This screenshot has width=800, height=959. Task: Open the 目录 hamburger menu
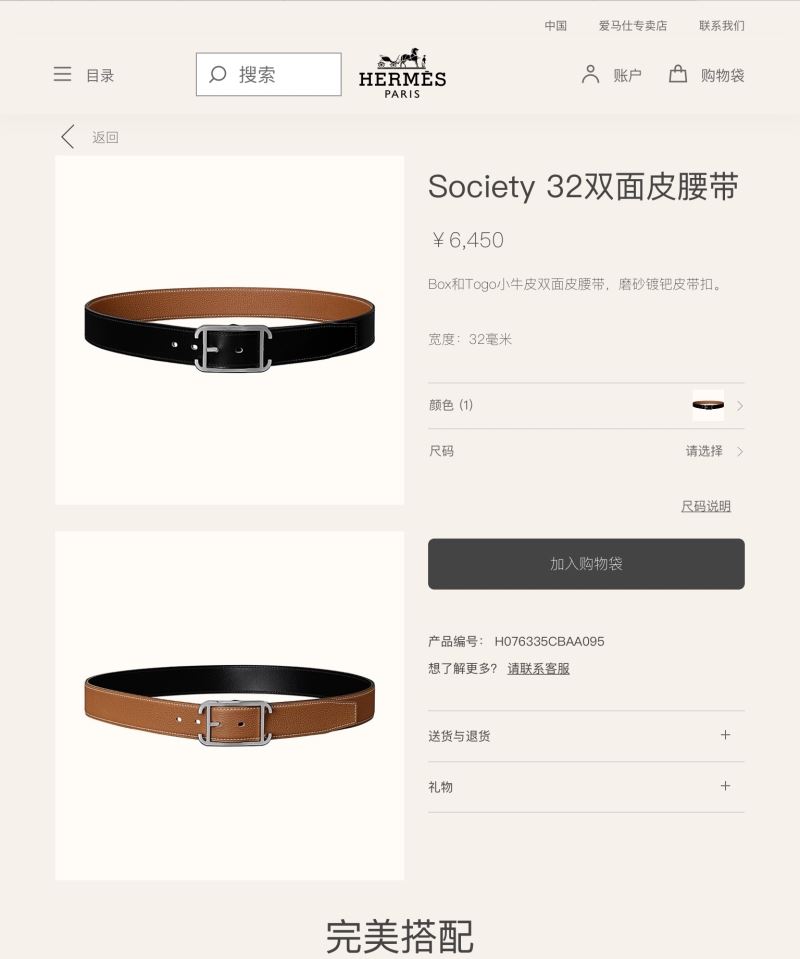(x=83, y=75)
